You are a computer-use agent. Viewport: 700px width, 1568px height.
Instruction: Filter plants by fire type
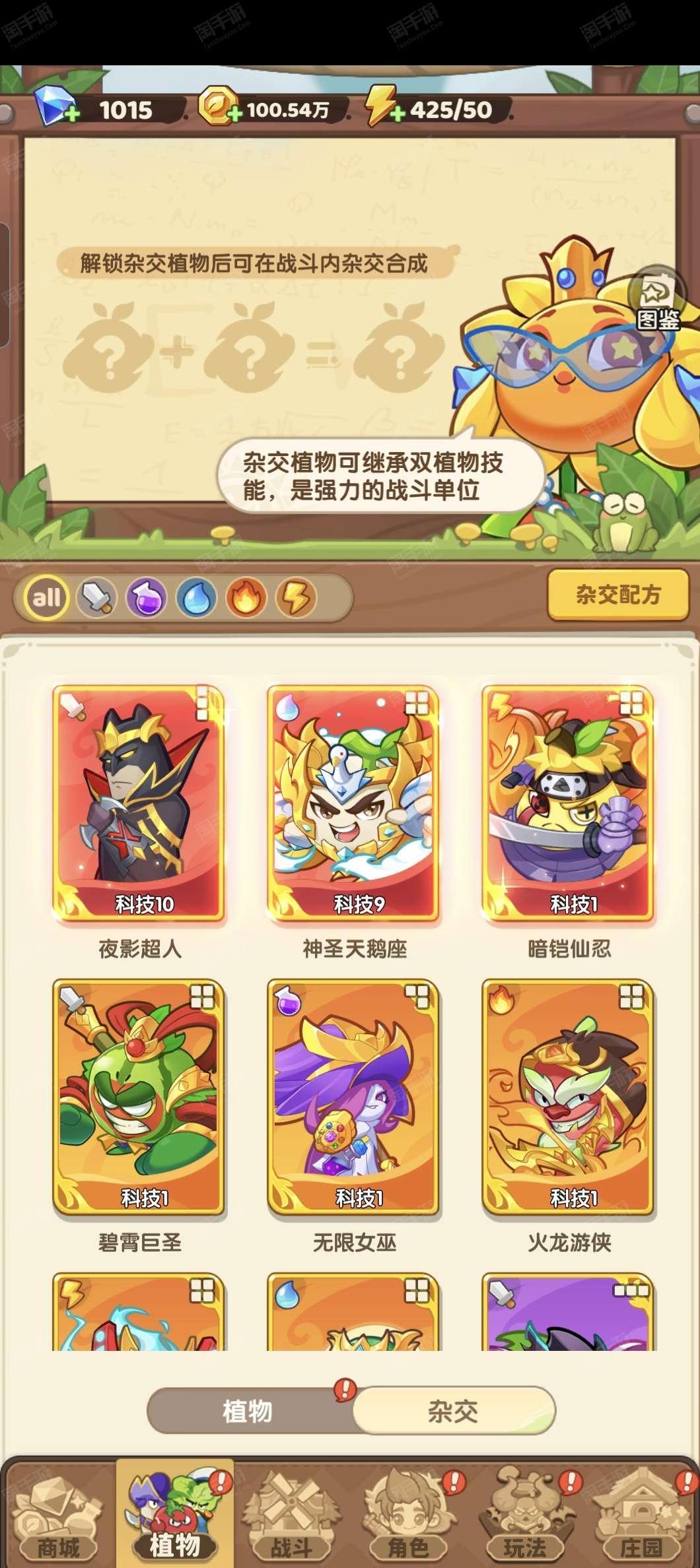246,598
